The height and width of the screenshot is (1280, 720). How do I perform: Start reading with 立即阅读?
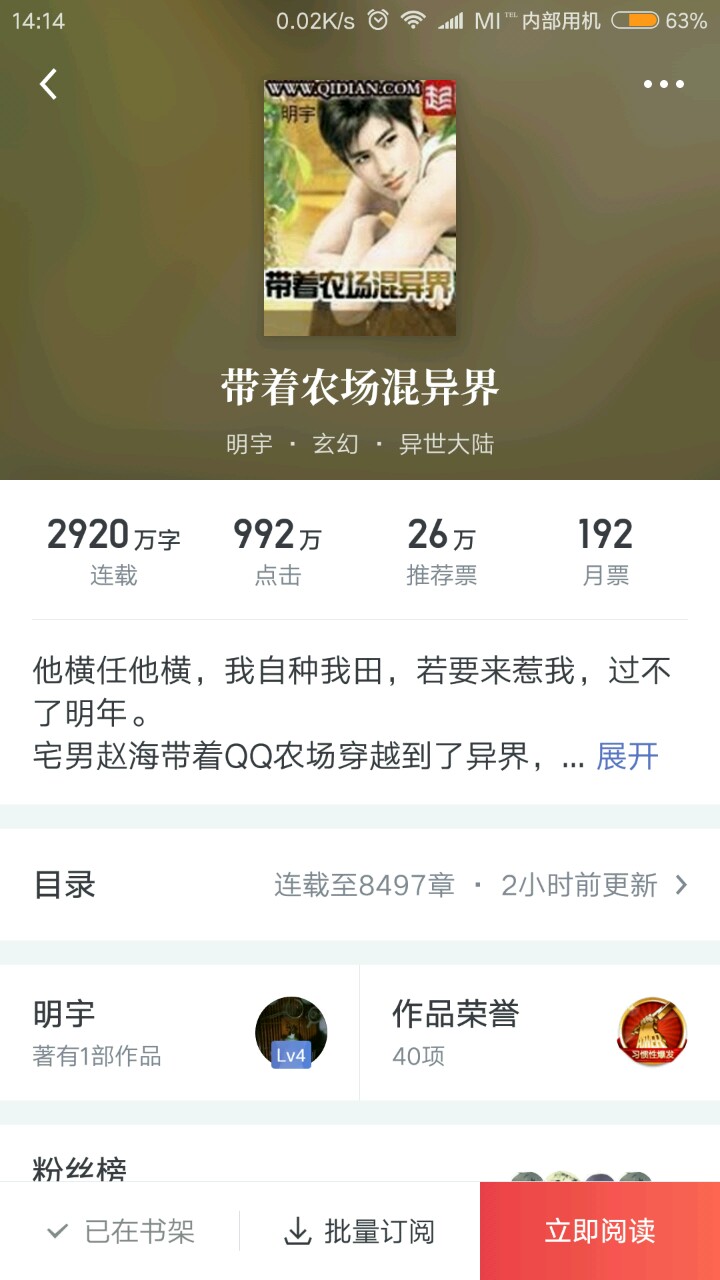click(x=600, y=1231)
